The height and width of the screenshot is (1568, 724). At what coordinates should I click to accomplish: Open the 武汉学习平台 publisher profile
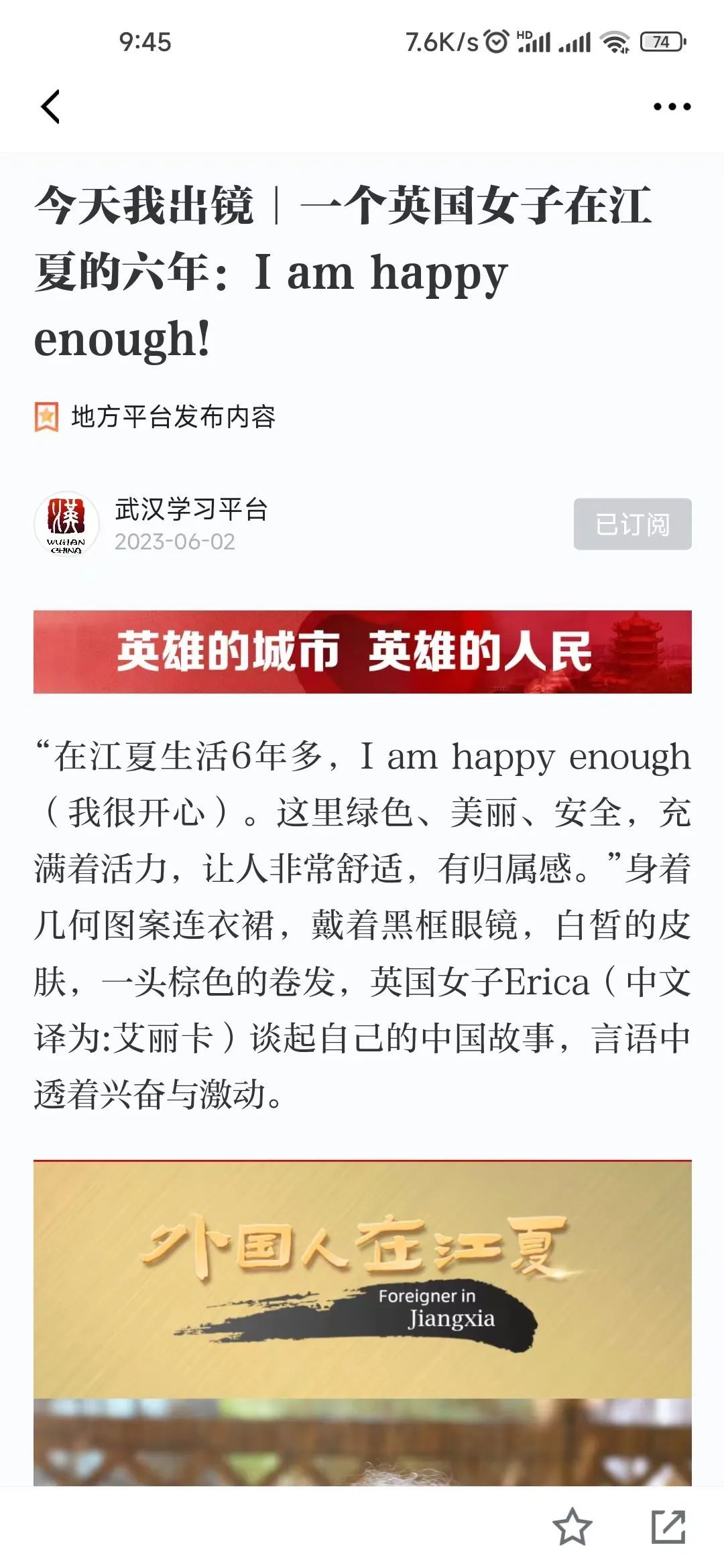point(191,510)
